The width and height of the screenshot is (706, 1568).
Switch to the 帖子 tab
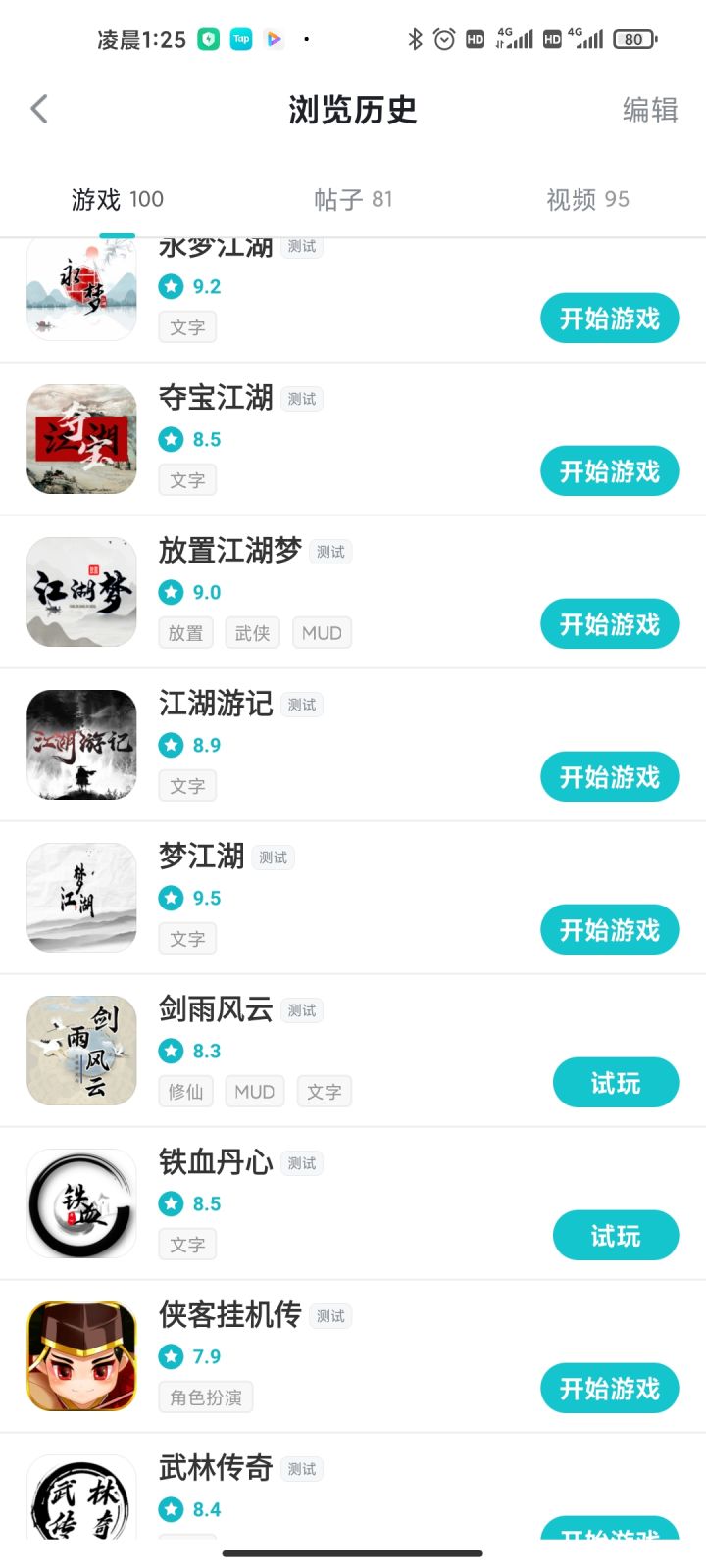[x=353, y=200]
